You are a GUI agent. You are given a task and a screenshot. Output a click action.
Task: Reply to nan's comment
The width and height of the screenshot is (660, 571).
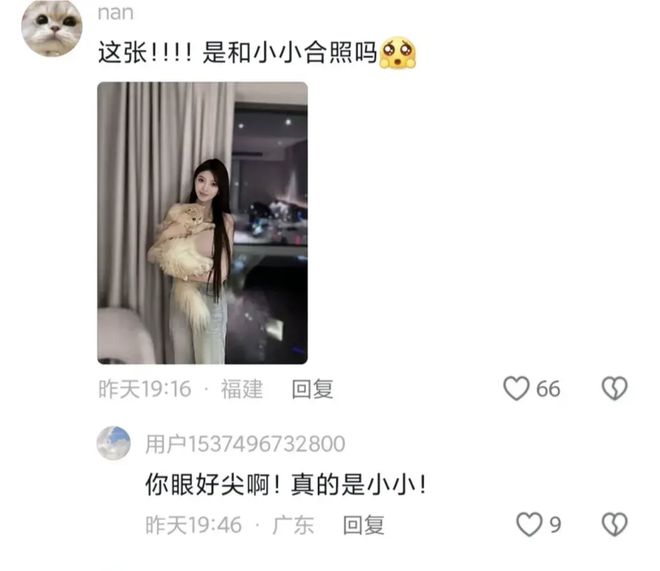(x=312, y=389)
